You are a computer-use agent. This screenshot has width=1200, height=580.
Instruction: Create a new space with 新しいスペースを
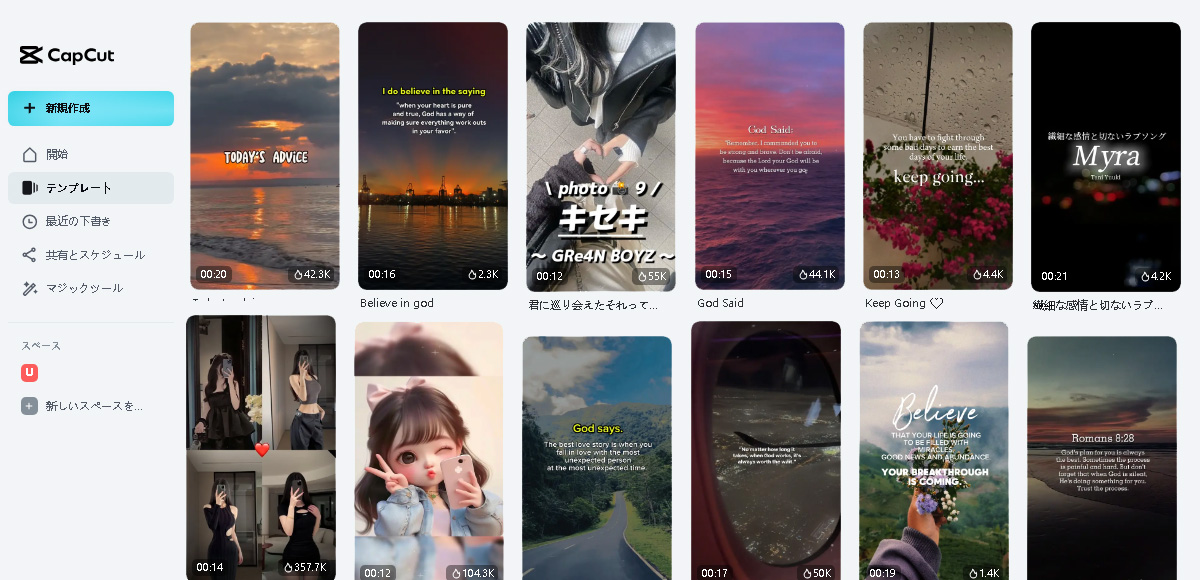click(x=92, y=406)
